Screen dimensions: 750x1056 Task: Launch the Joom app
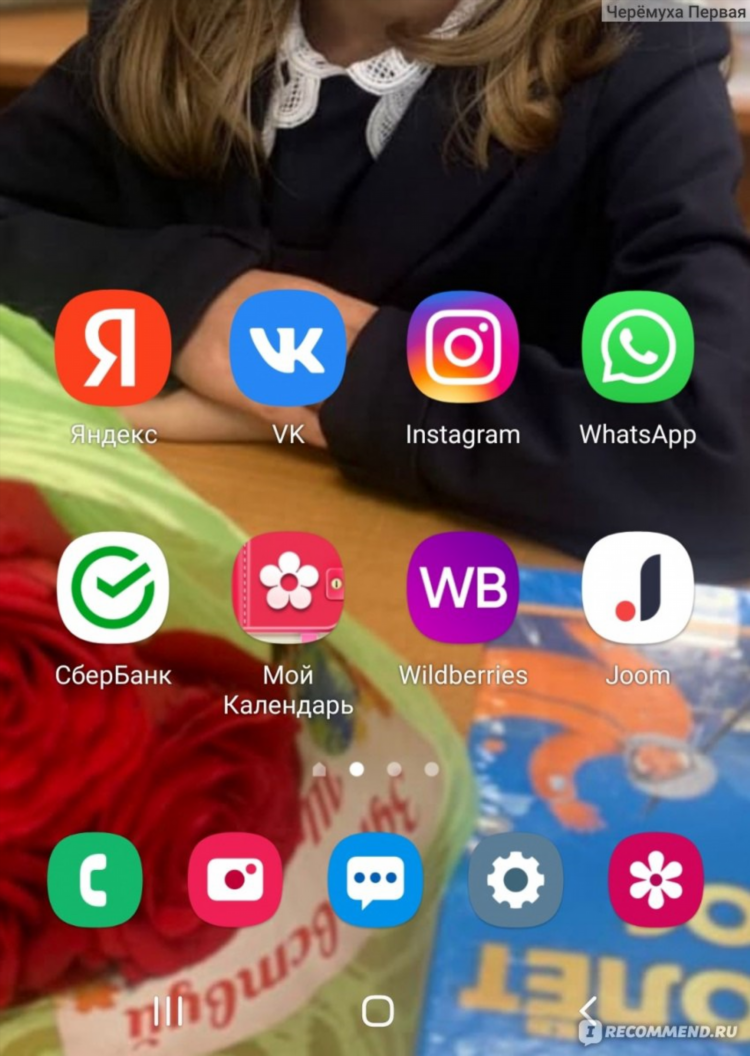637,588
